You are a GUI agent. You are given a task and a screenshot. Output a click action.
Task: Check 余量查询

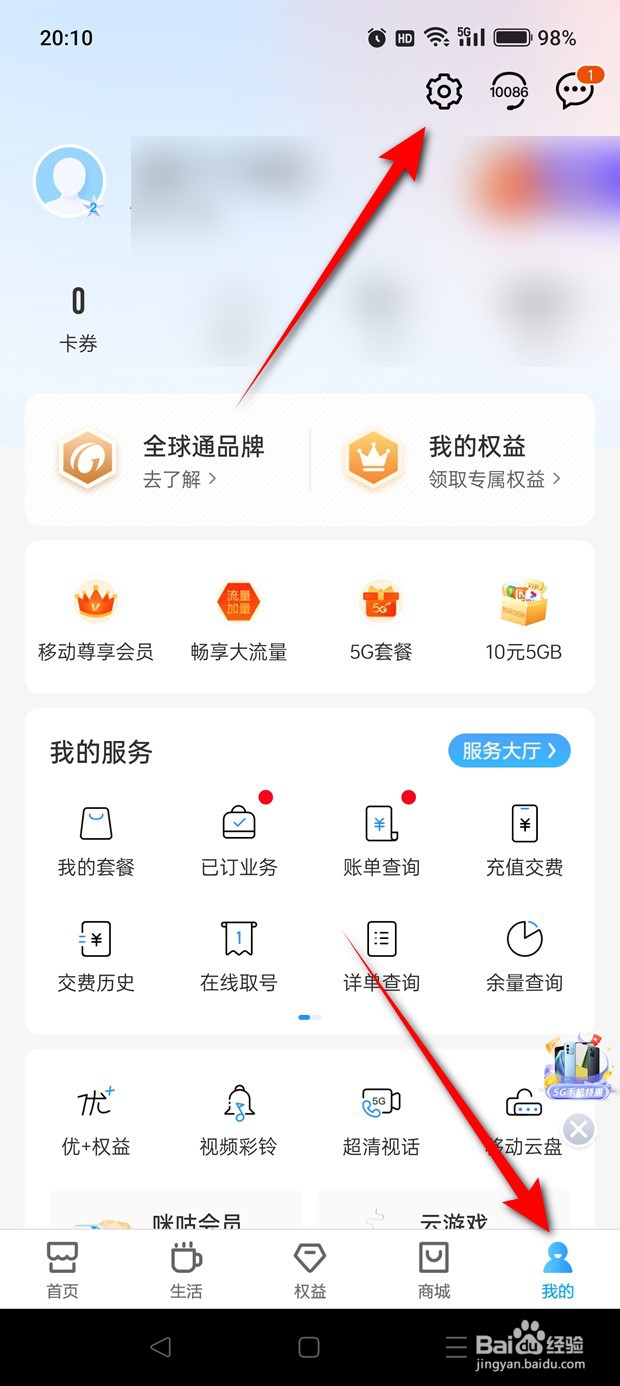(524, 955)
